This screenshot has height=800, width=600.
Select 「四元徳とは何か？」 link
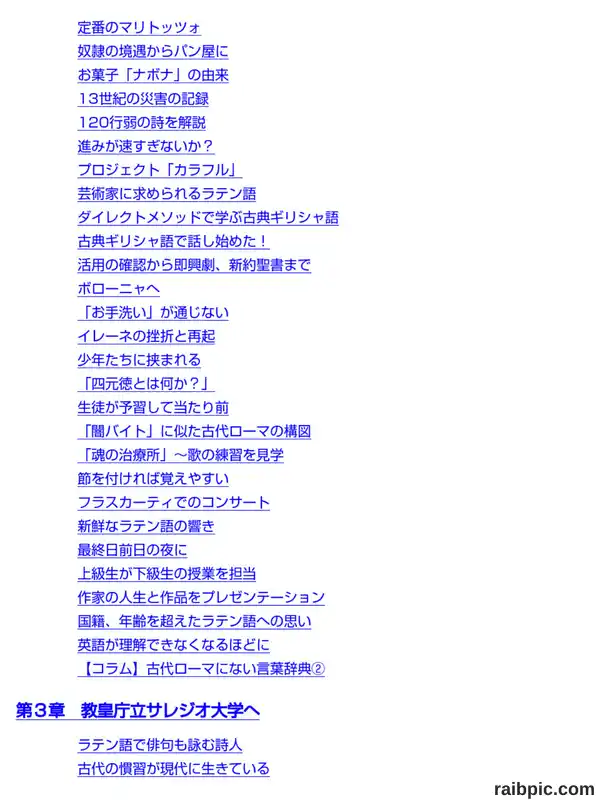[146, 384]
